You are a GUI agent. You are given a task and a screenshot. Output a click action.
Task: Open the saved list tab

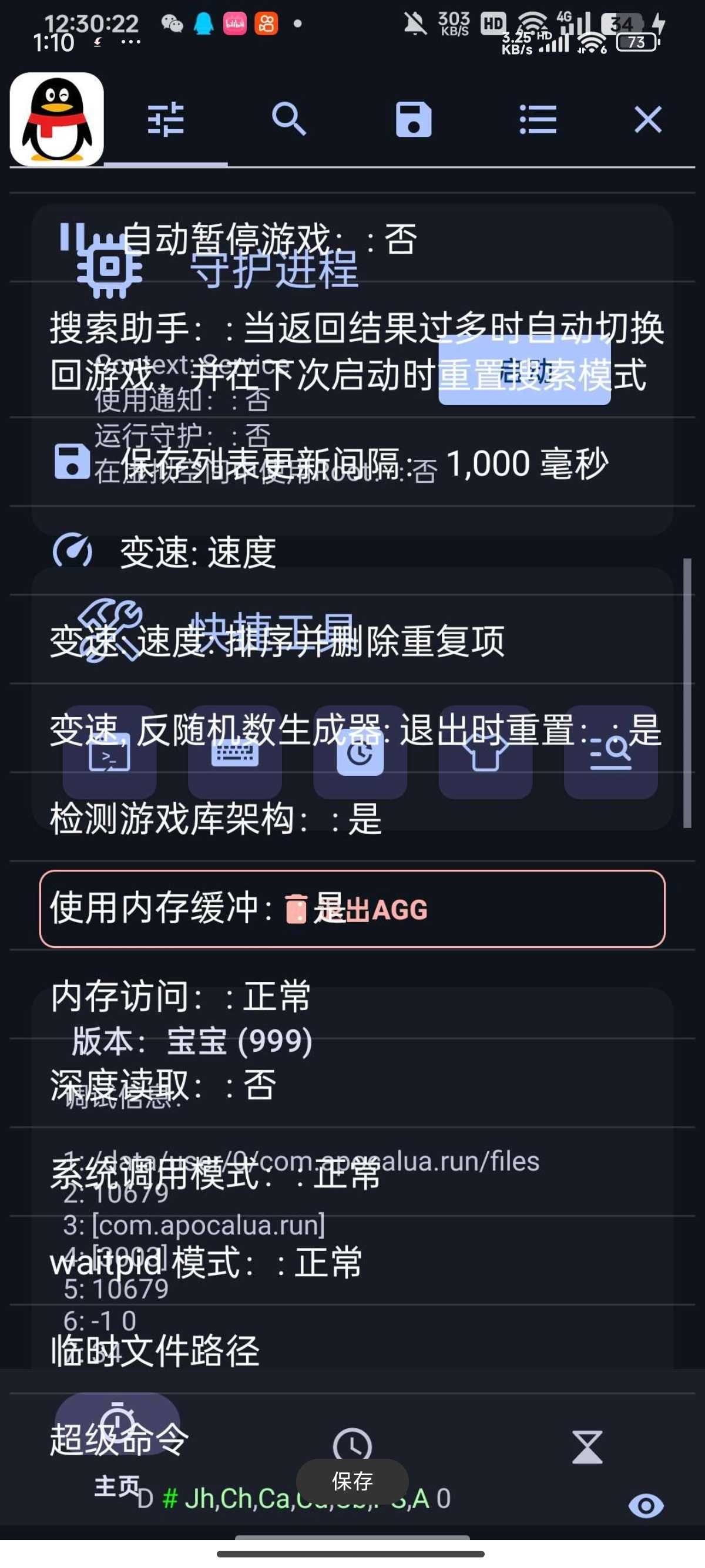pos(414,119)
